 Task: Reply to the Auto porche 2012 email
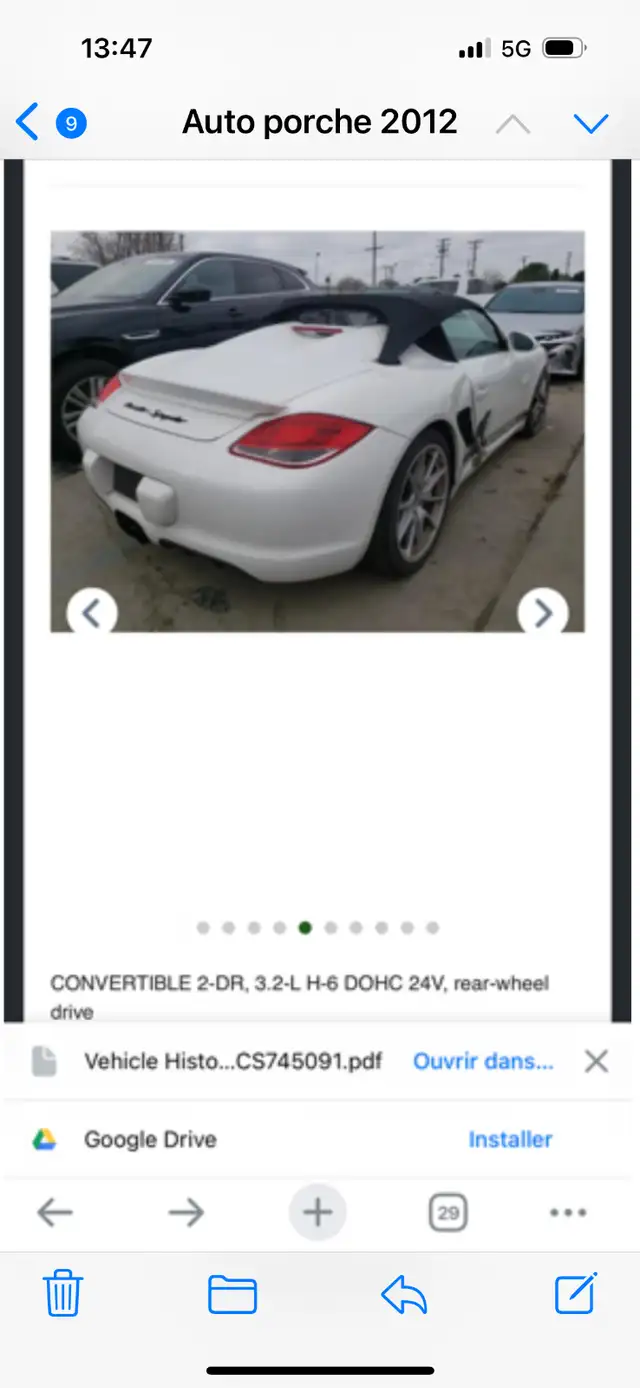coord(404,1295)
